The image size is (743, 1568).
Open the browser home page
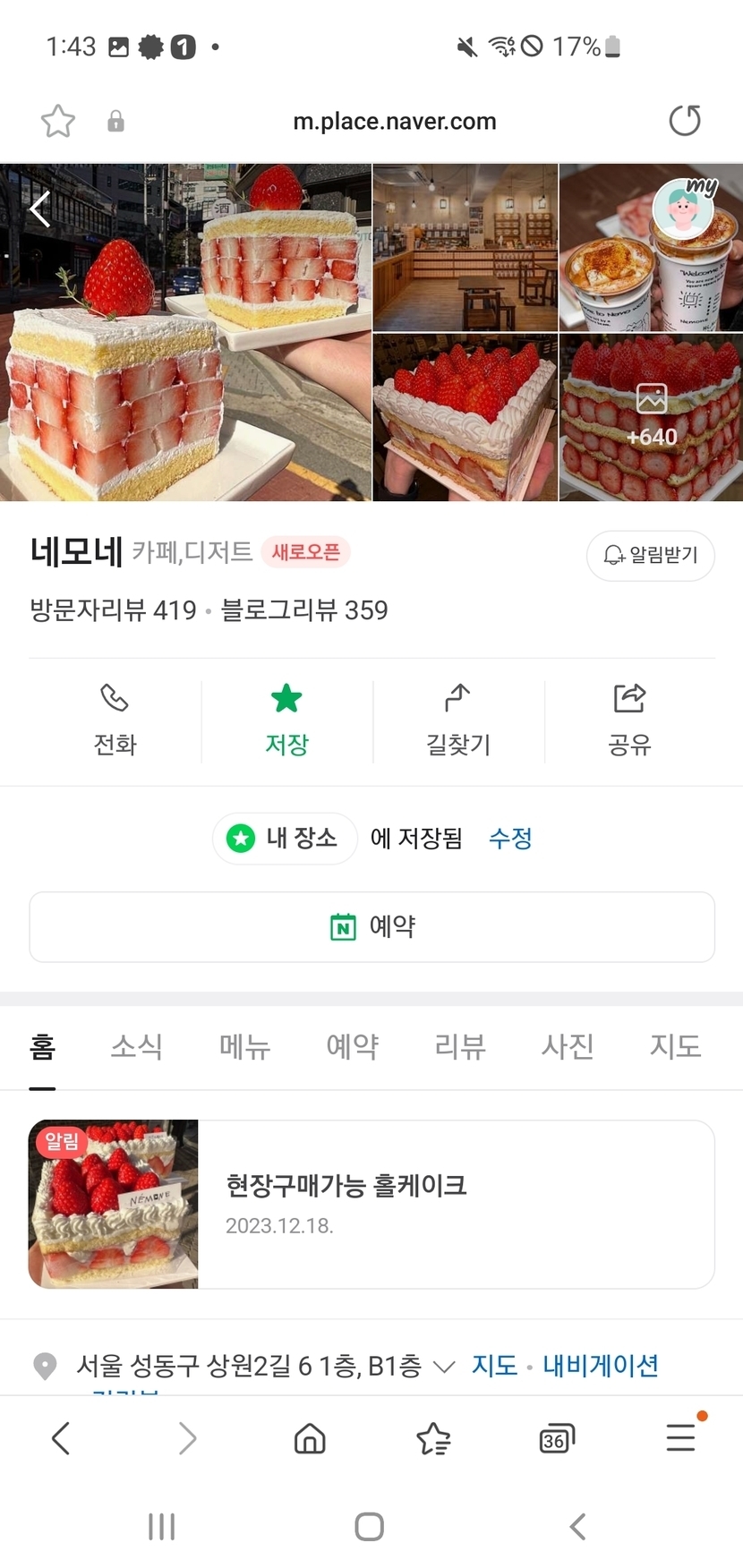tap(310, 1439)
